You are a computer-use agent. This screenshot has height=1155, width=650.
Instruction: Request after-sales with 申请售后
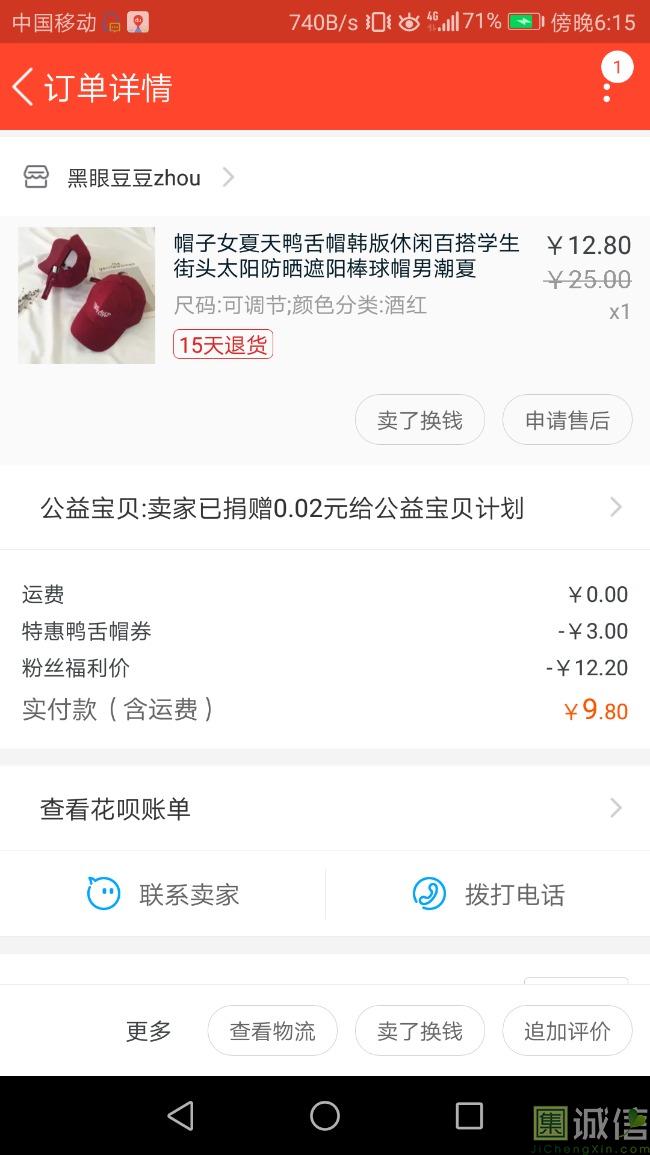[567, 420]
